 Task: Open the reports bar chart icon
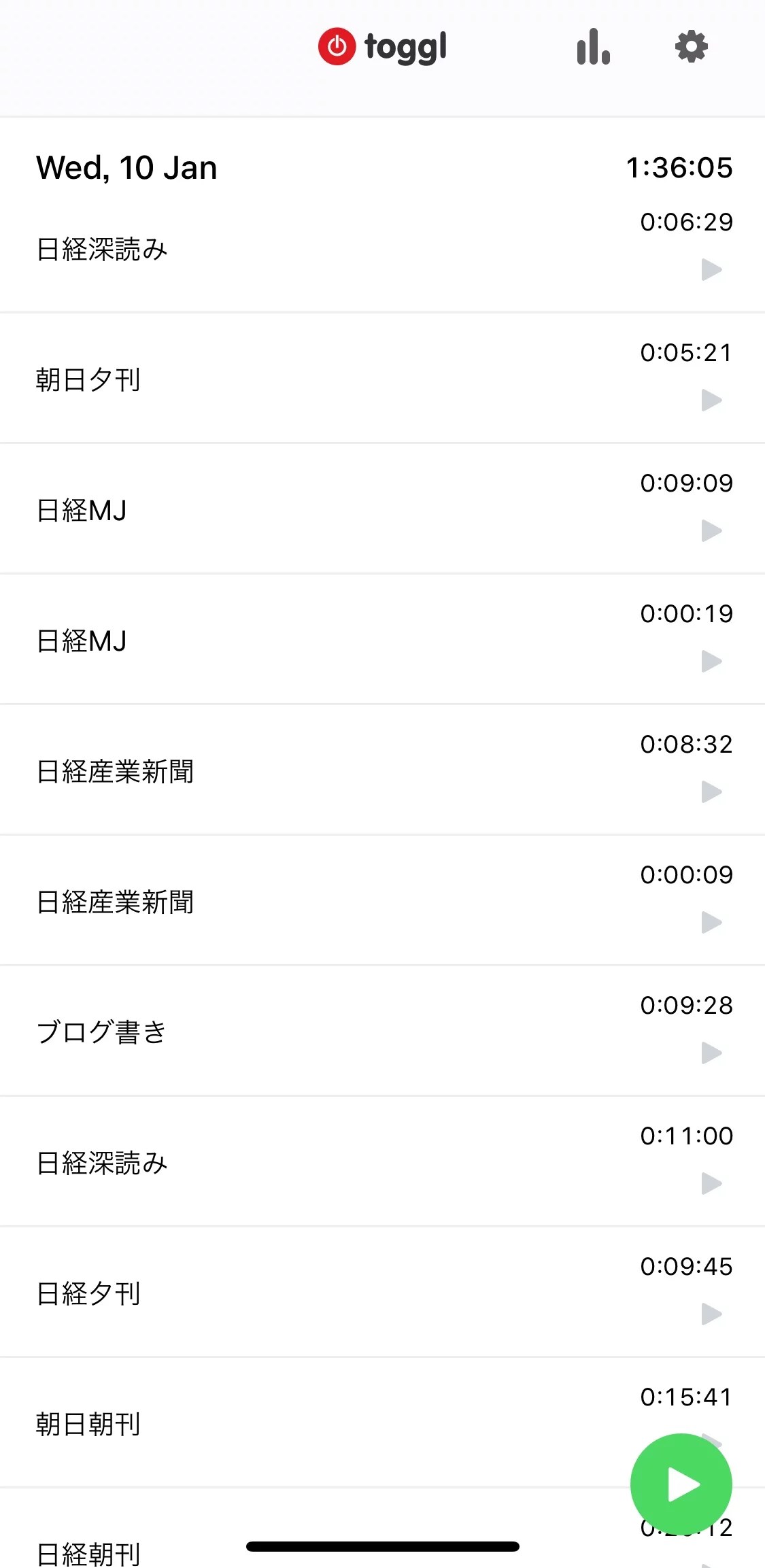pyautogui.click(x=593, y=47)
